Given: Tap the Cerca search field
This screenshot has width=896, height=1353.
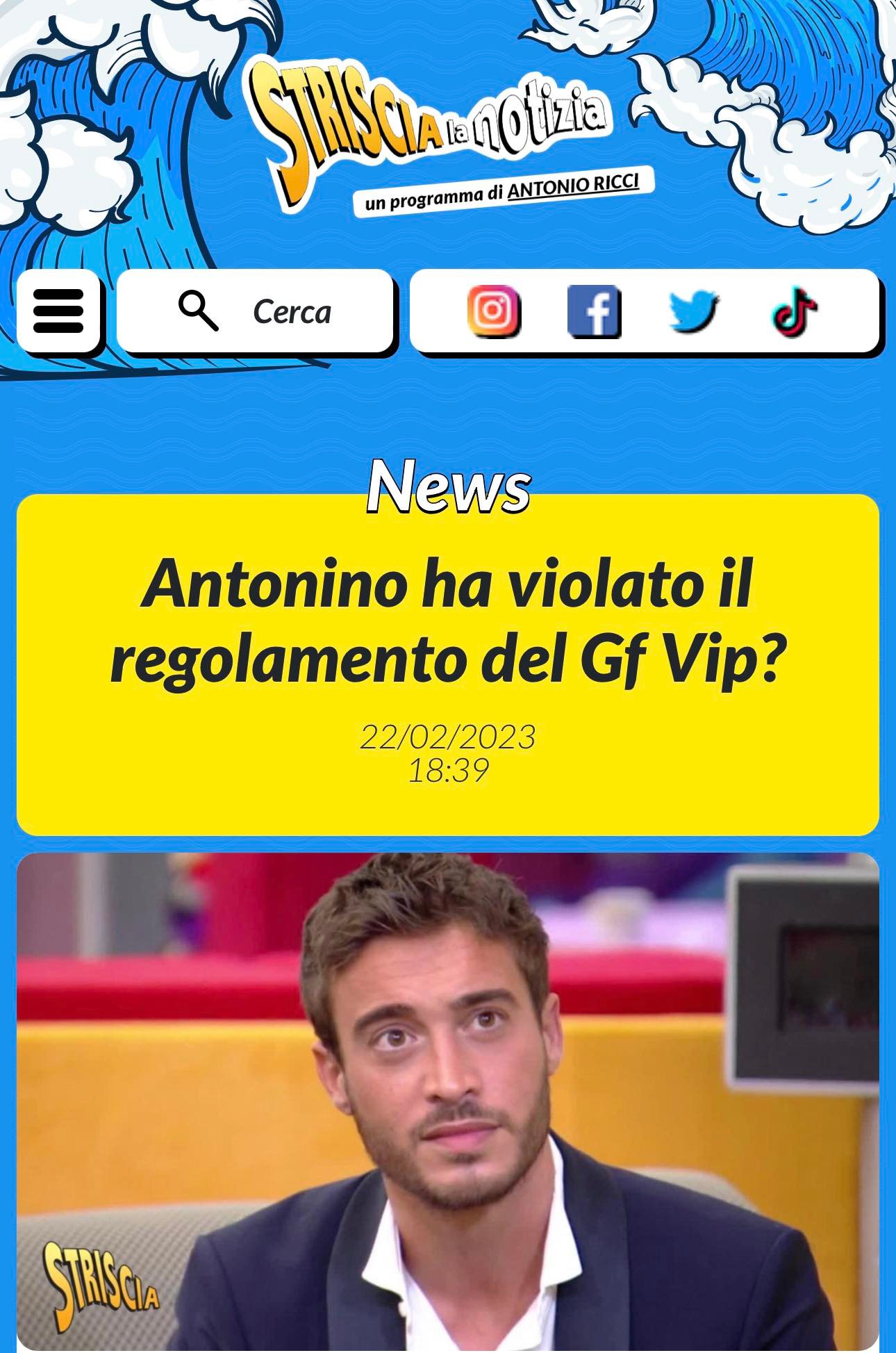Looking at the screenshot, I should pyautogui.click(x=255, y=311).
